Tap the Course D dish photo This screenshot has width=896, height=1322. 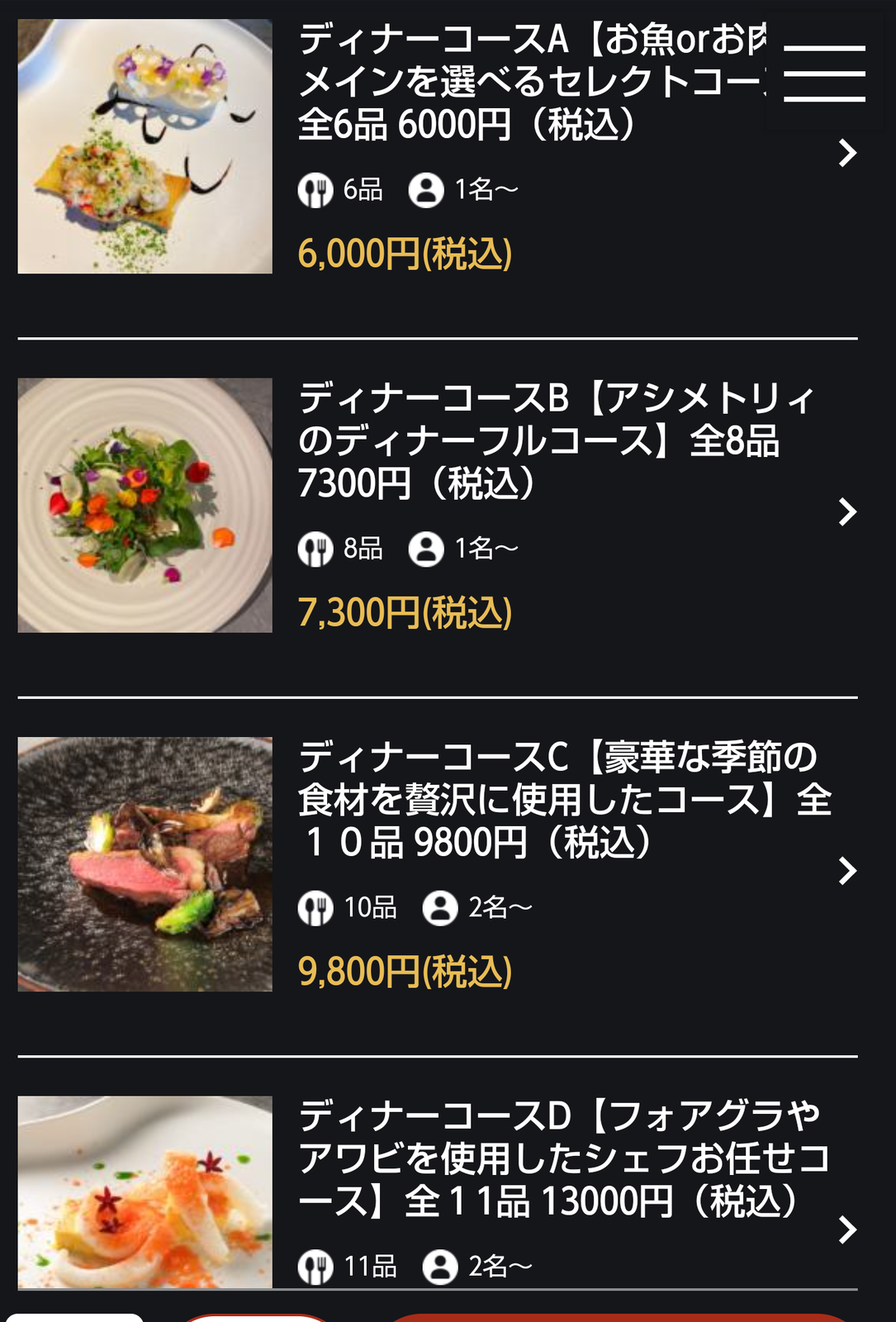[x=145, y=1191]
